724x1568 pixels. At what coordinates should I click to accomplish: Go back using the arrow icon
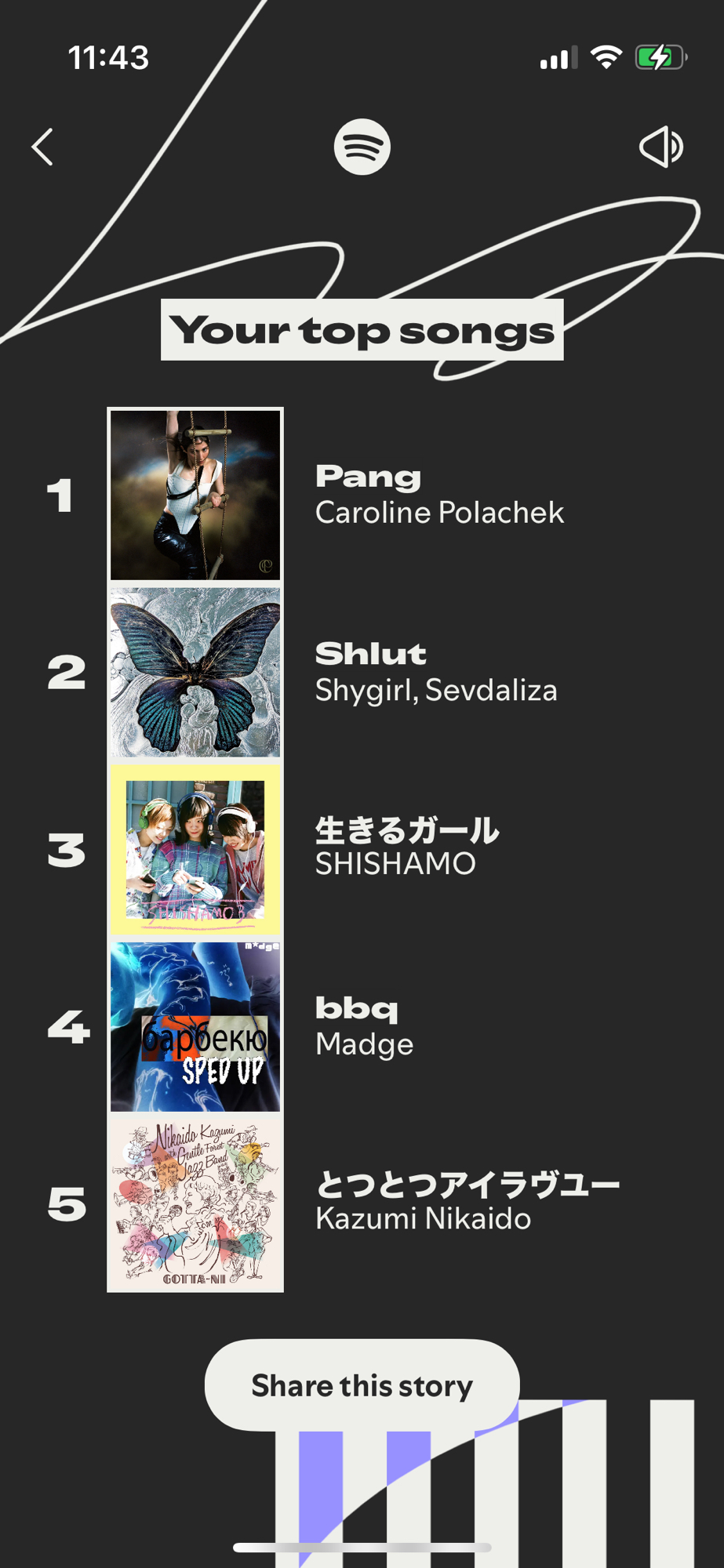point(43,147)
